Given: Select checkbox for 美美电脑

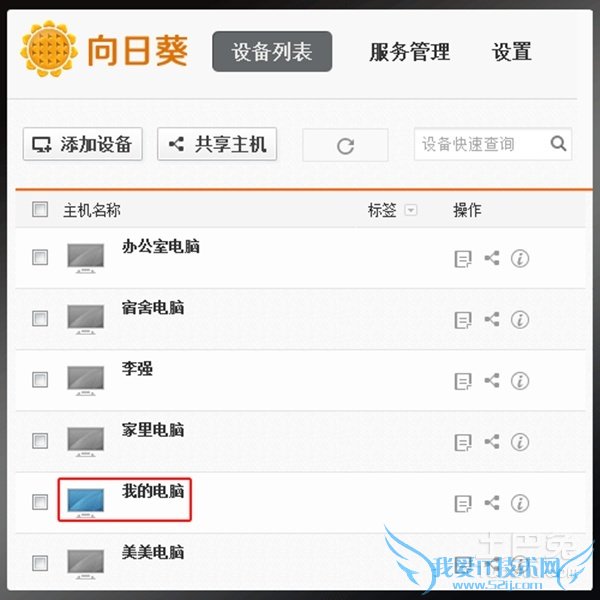Looking at the screenshot, I should tap(40, 563).
